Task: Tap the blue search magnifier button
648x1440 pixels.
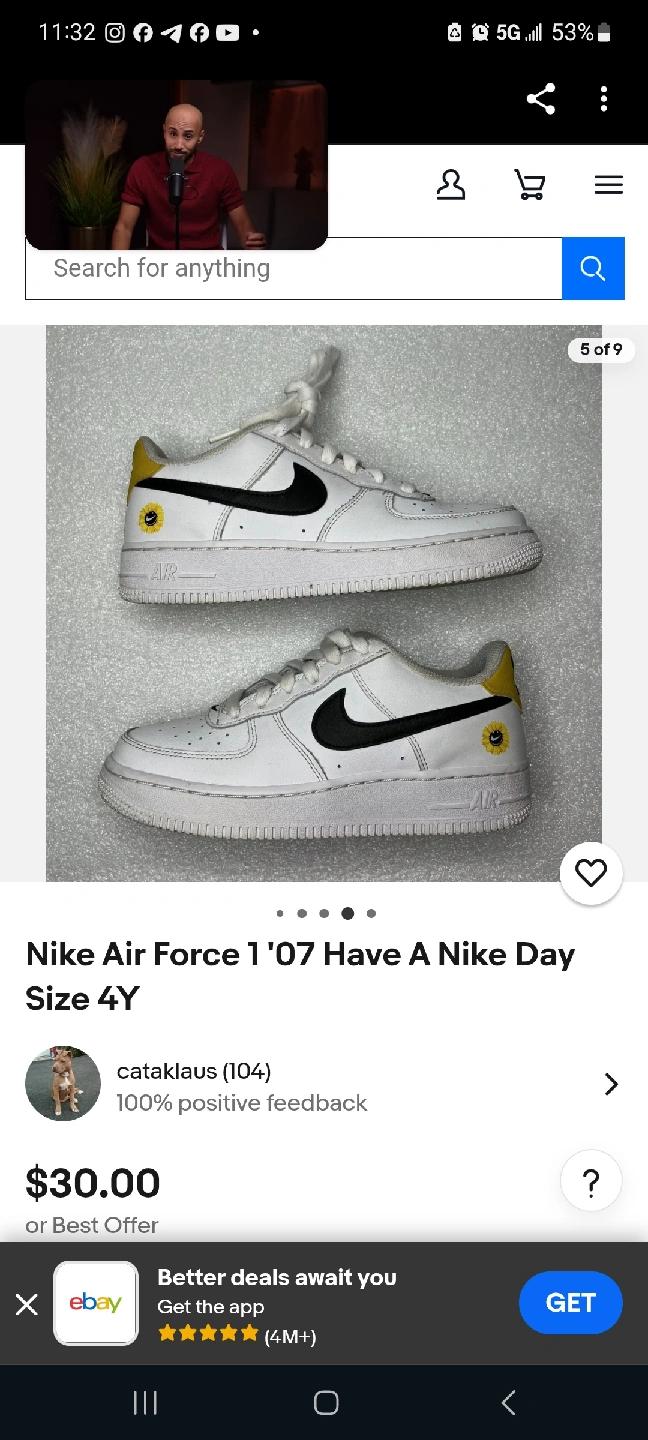Action: [x=593, y=268]
